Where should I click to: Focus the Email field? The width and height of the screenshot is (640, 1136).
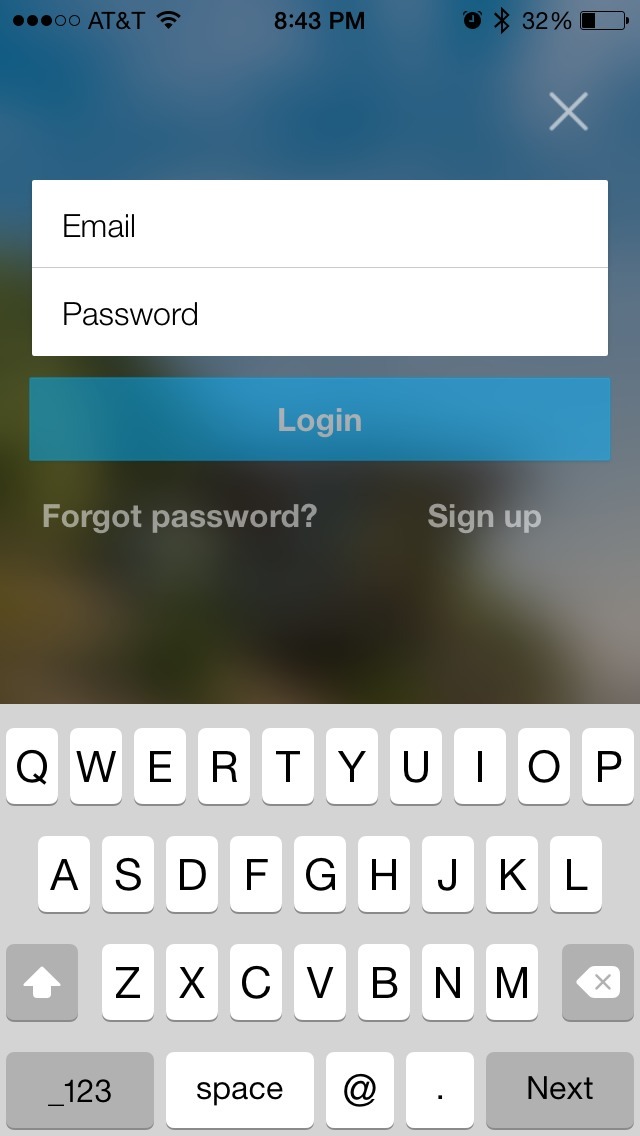pos(320,225)
